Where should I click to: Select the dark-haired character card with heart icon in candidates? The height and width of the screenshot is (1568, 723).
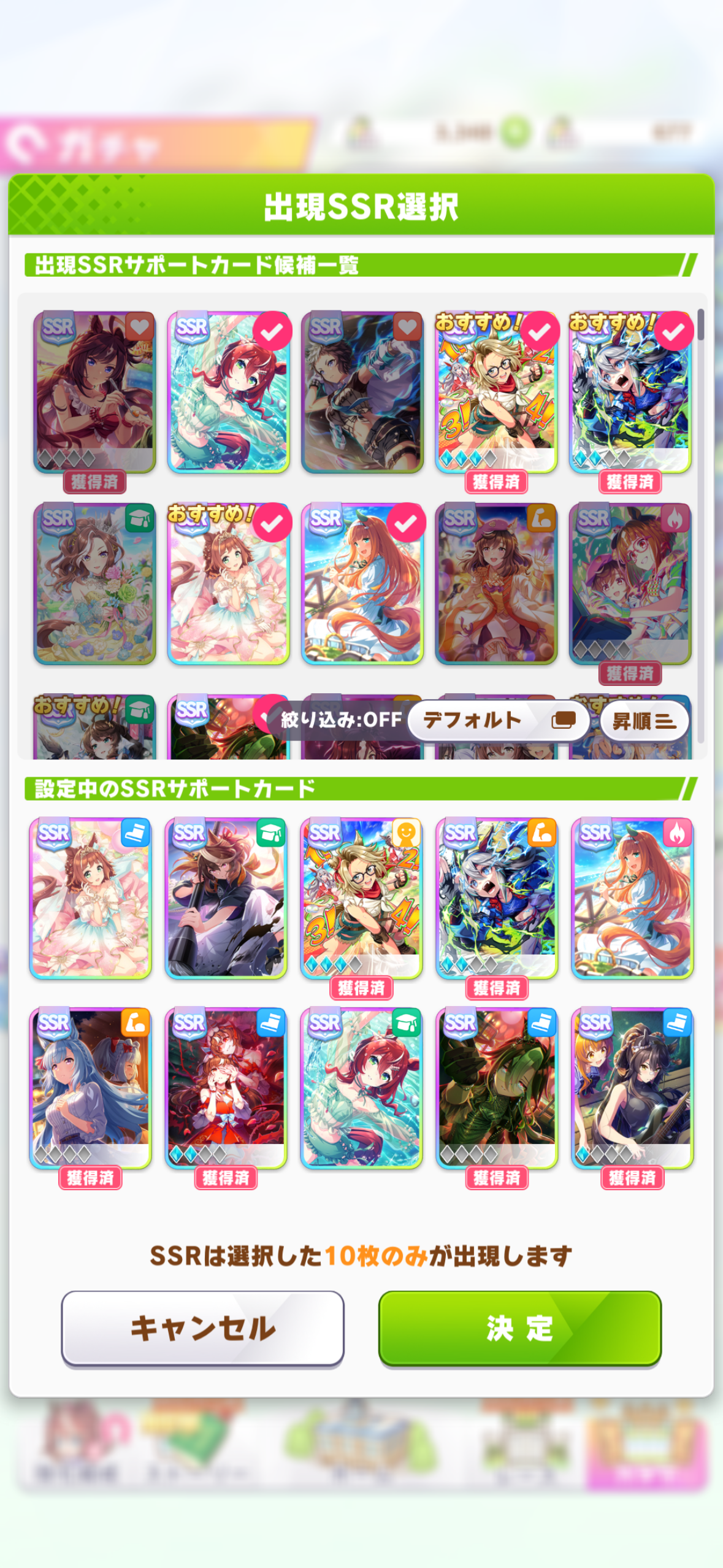point(362,392)
